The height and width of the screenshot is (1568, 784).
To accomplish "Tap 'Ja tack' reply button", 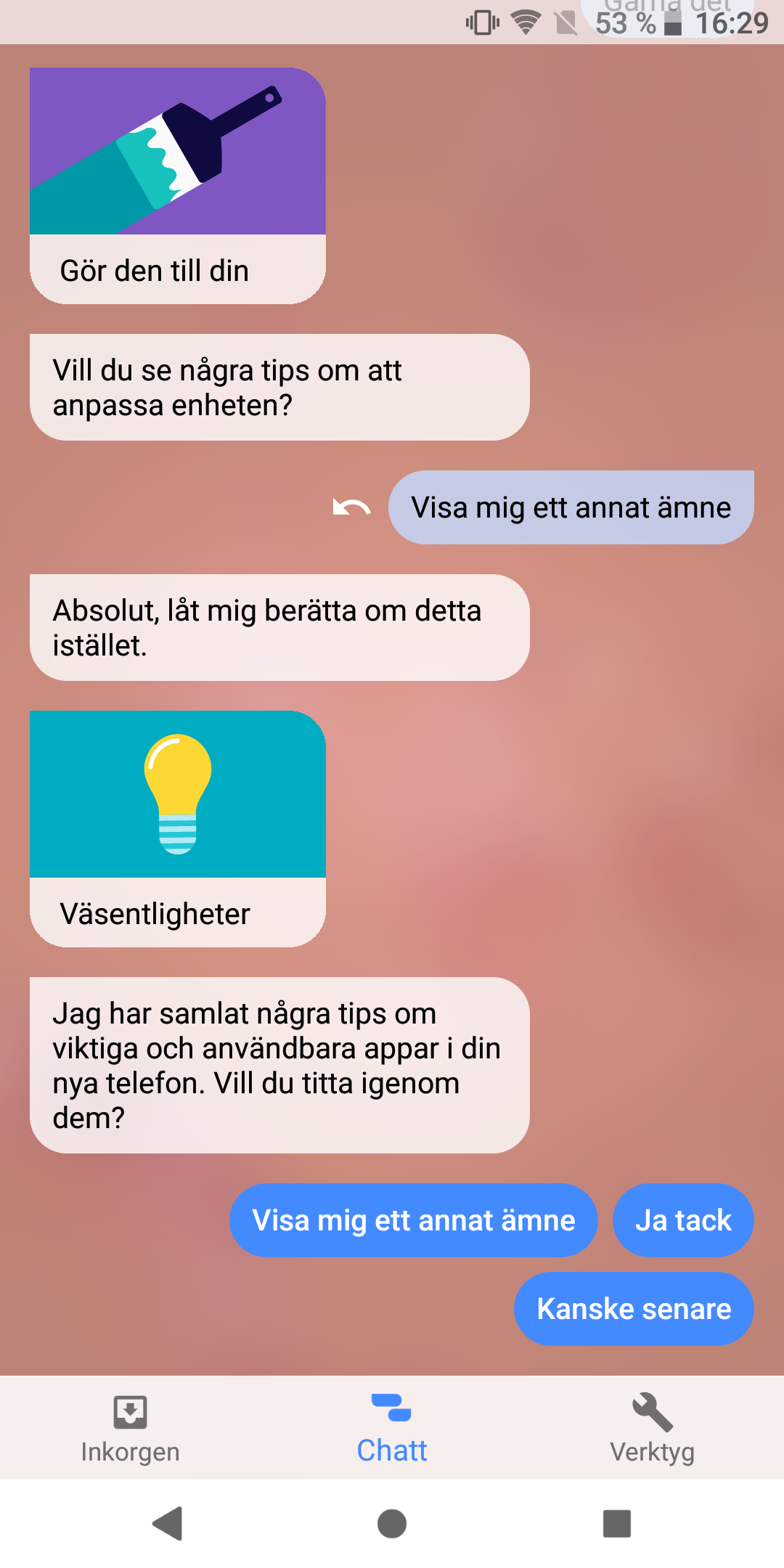I will (x=682, y=1220).
